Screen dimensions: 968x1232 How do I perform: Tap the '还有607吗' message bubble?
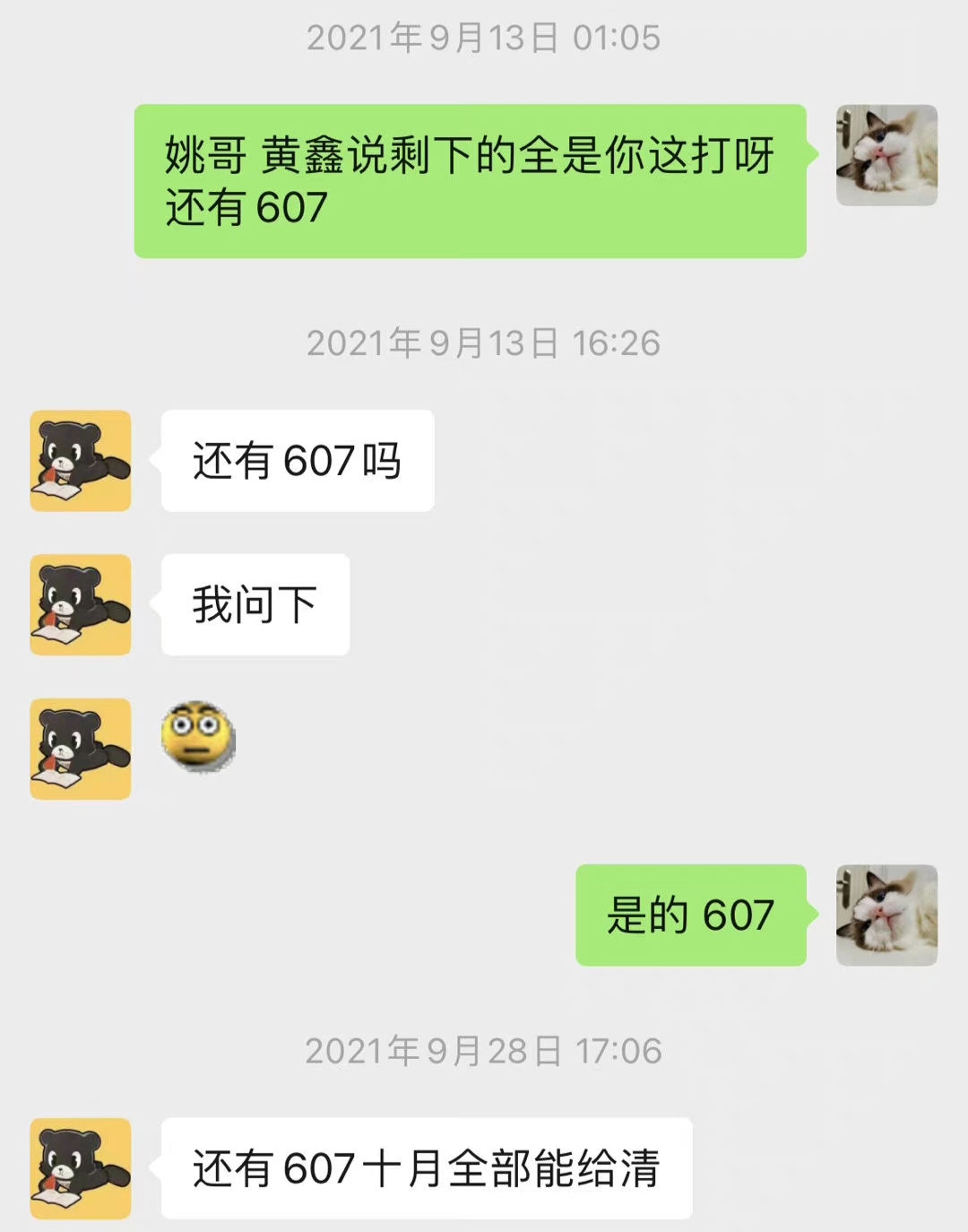tap(296, 460)
